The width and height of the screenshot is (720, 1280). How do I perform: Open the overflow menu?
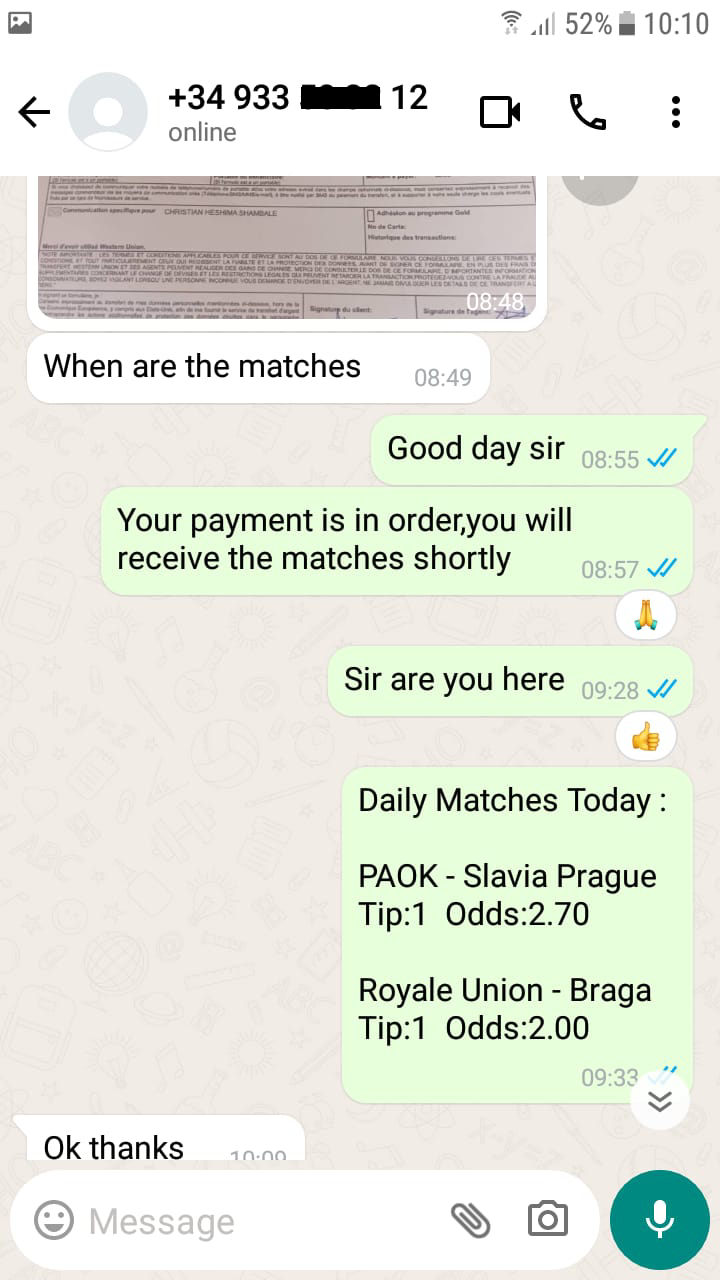pos(676,112)
